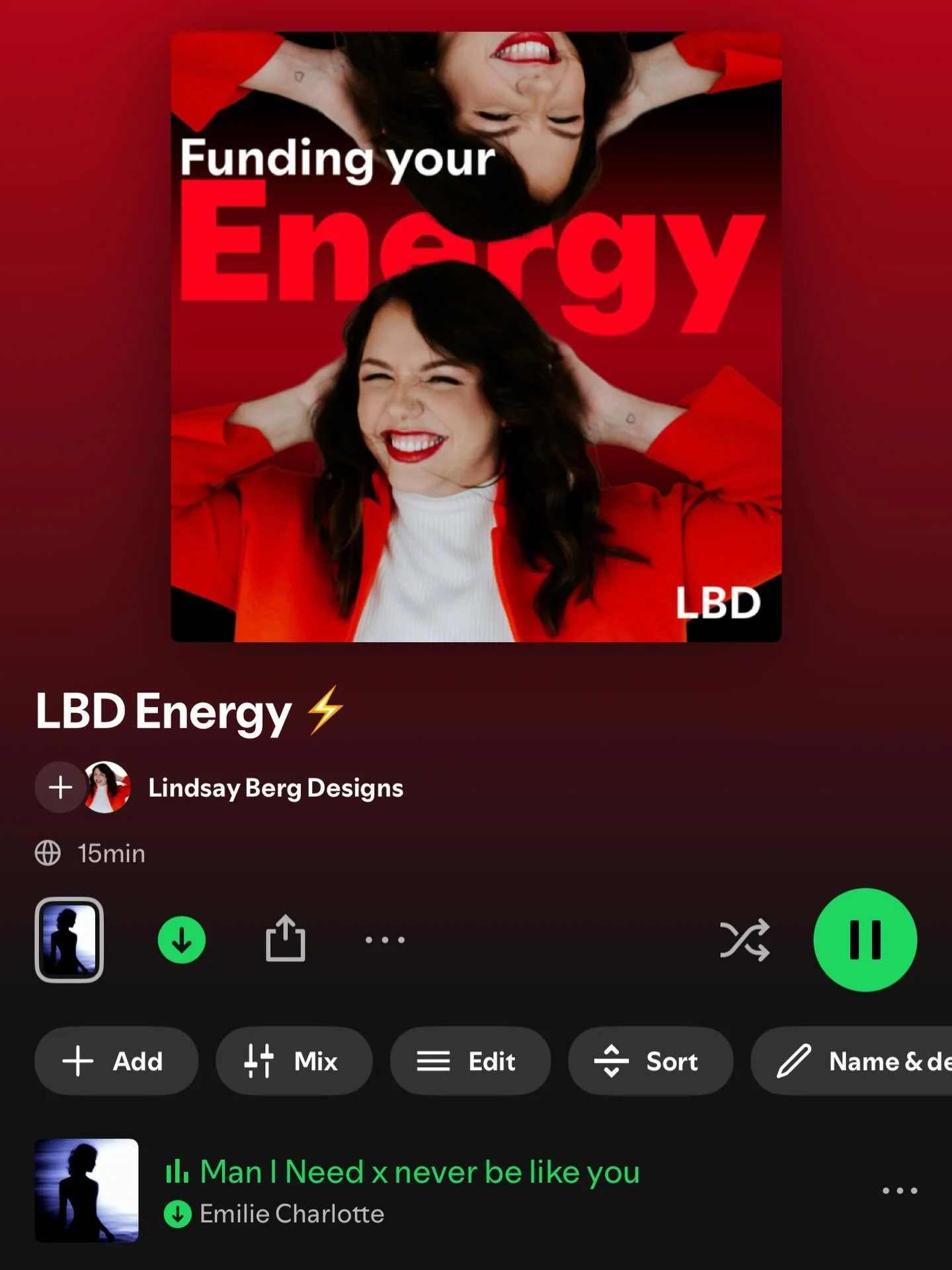Pause the playlist playback

point(865,939)
